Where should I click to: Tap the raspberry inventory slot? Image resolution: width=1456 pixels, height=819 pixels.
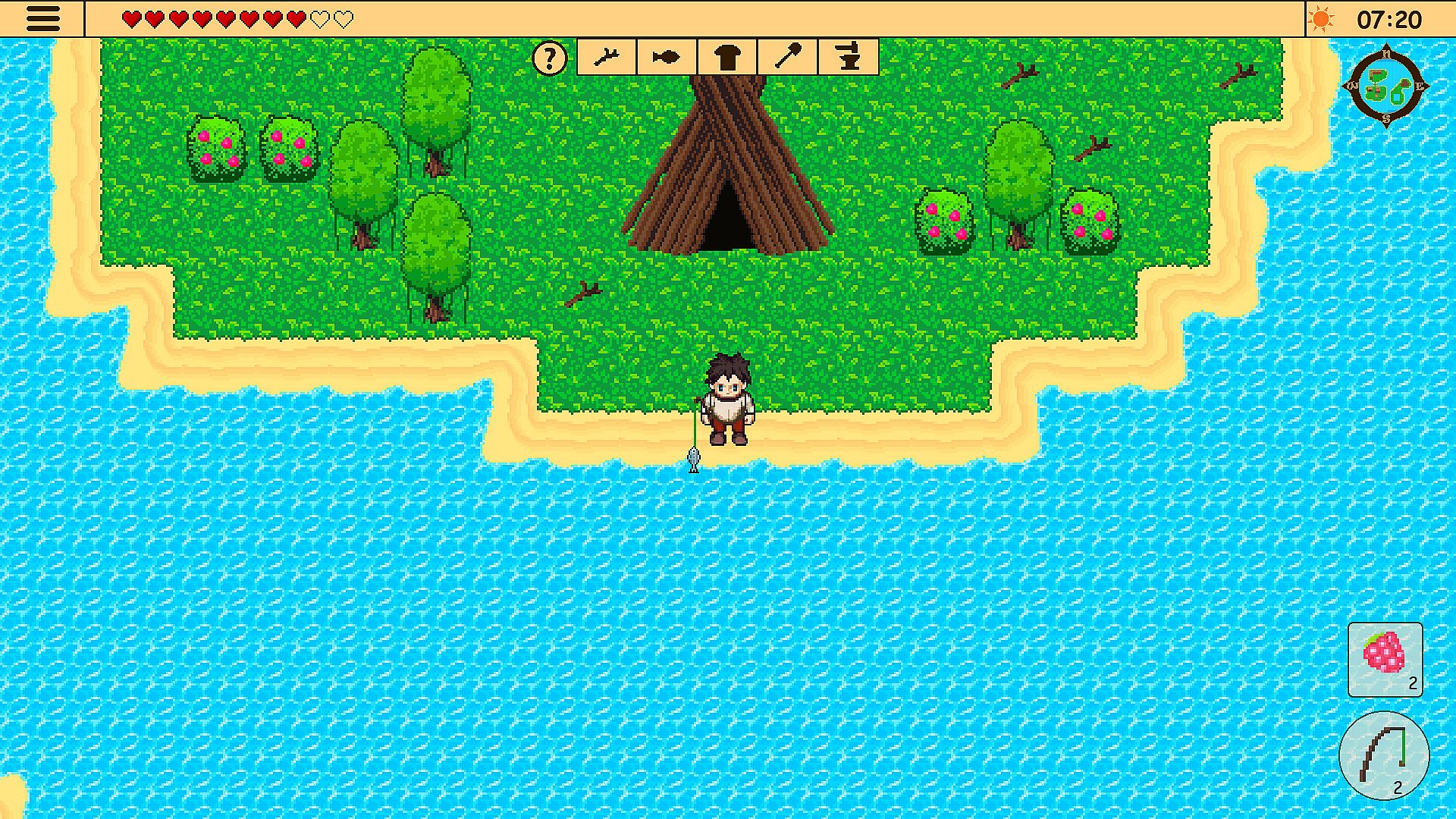coord(1385,659)
